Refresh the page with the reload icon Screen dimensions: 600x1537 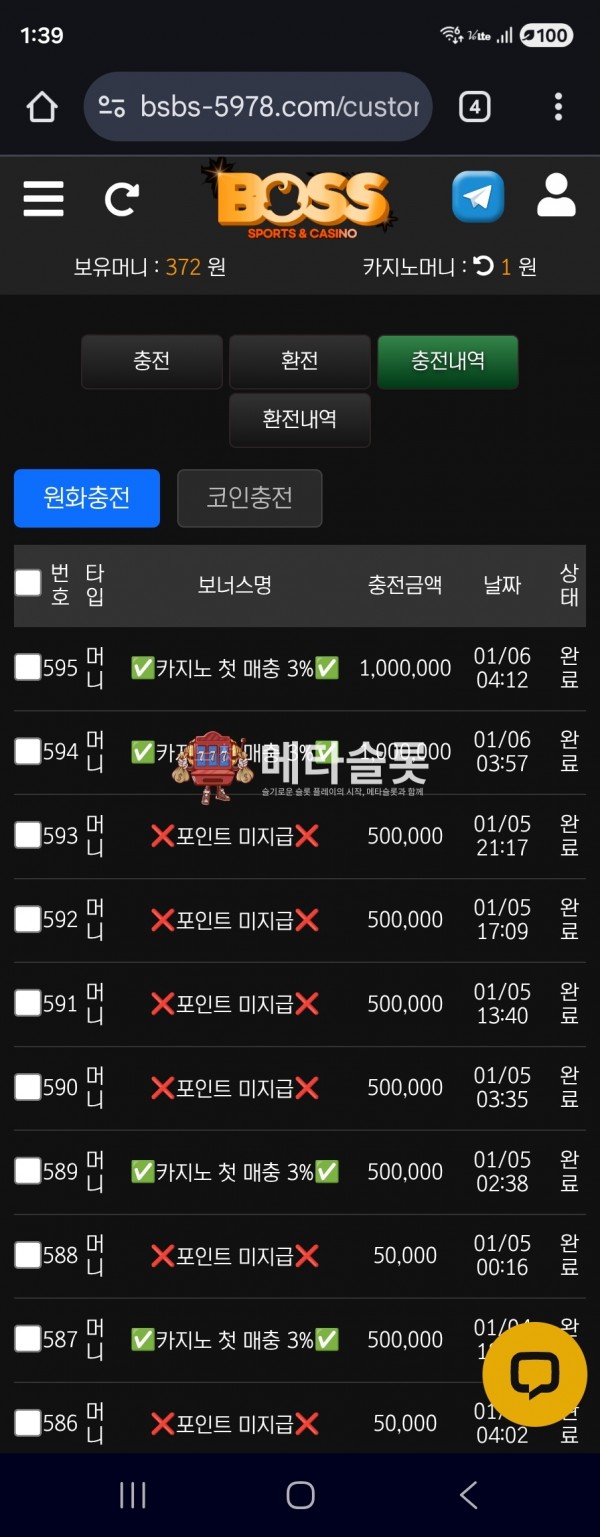pos(122,199)
